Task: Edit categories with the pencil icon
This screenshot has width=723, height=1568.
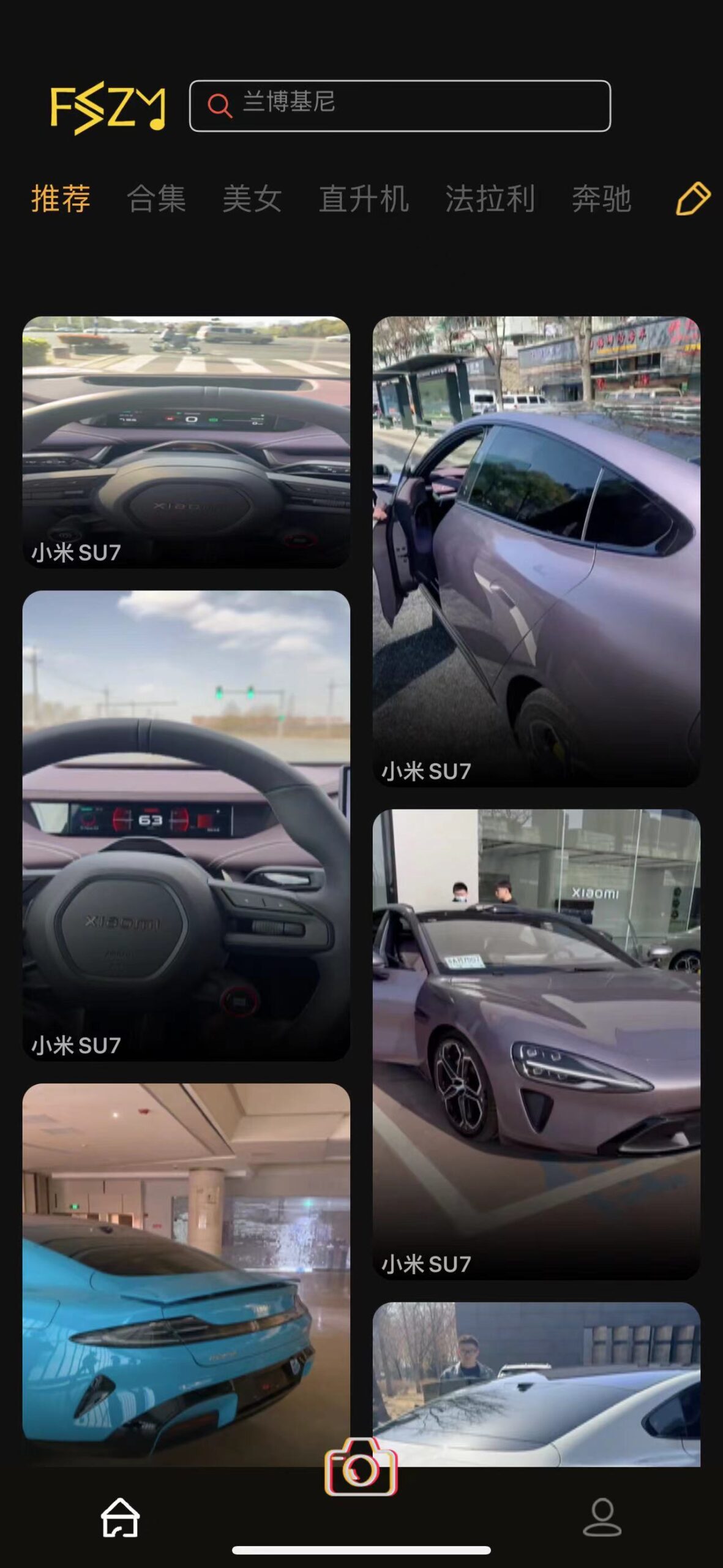Action: pos(692,198)
